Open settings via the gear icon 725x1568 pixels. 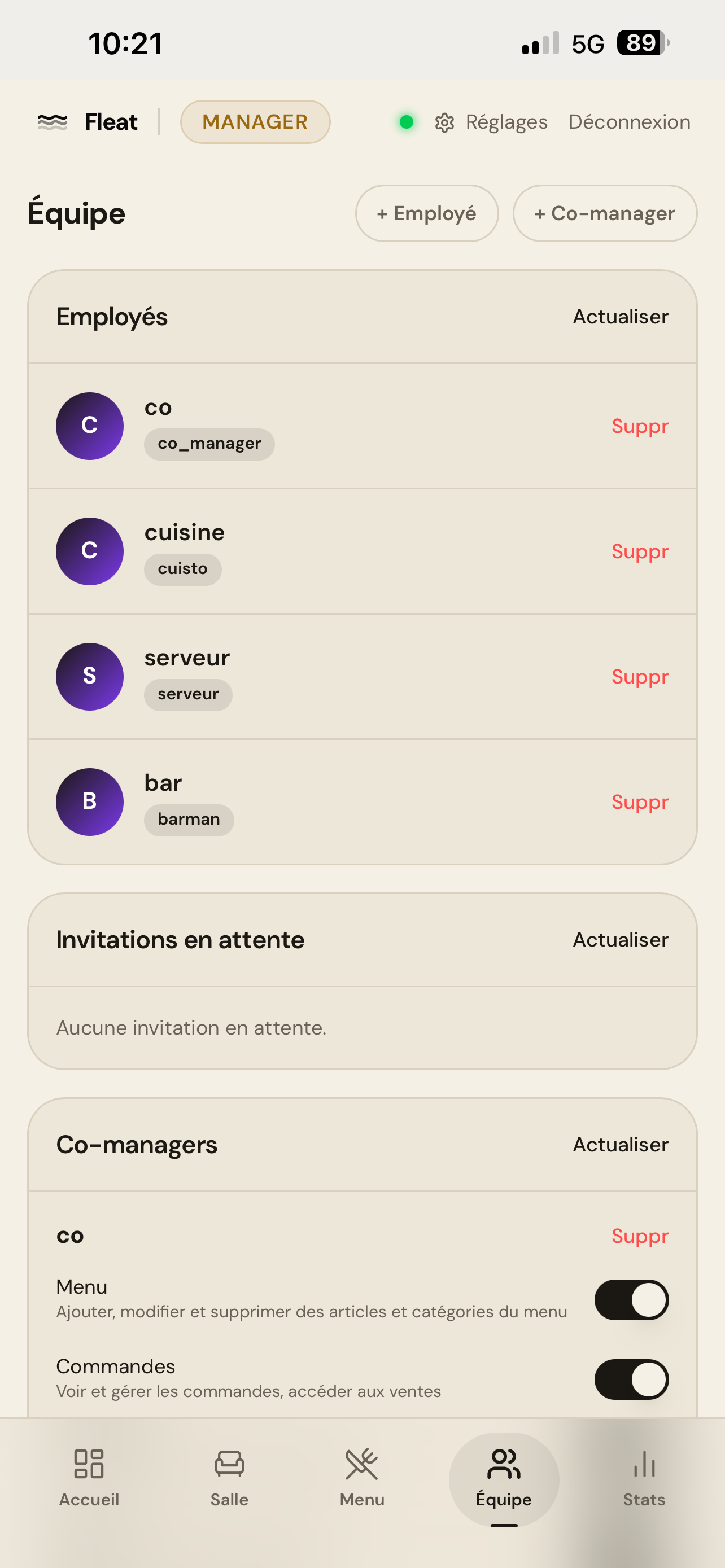(x=445, y=122)
